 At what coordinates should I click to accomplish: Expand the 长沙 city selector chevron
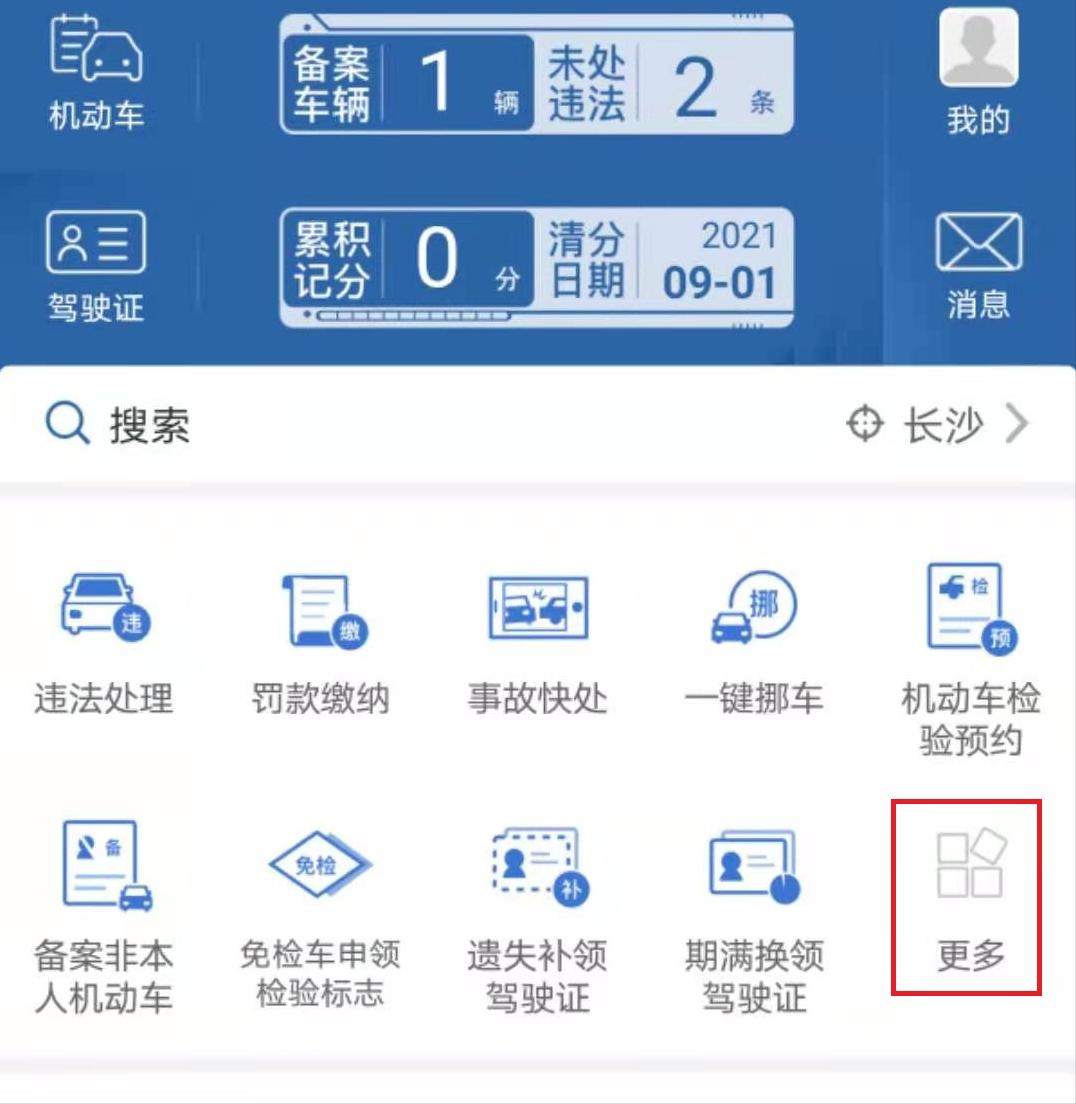point(1018,423)
